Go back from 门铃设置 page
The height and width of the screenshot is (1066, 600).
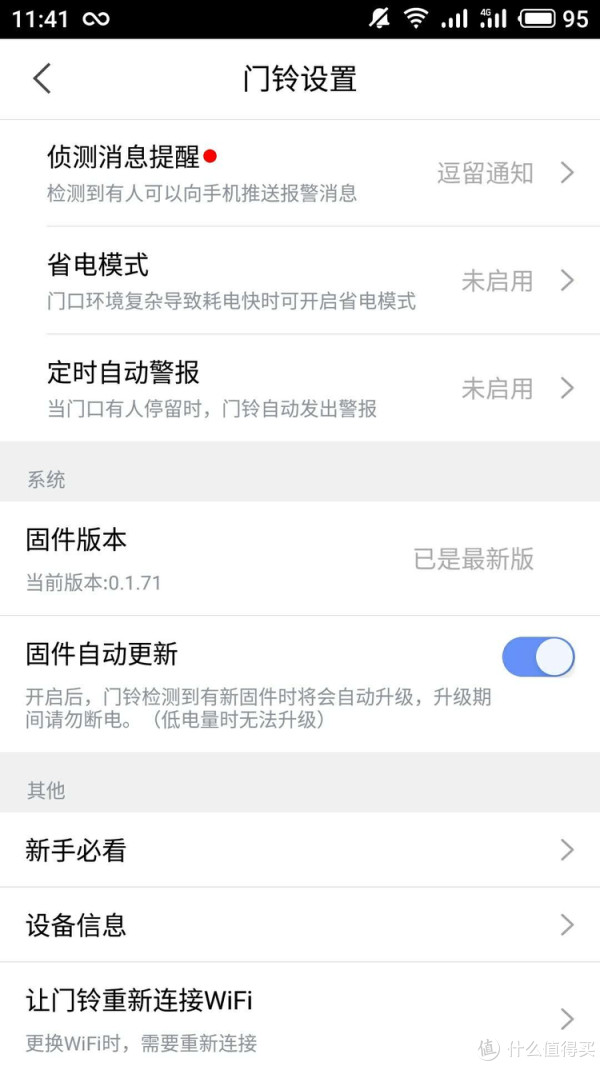(x=42, y=79)
